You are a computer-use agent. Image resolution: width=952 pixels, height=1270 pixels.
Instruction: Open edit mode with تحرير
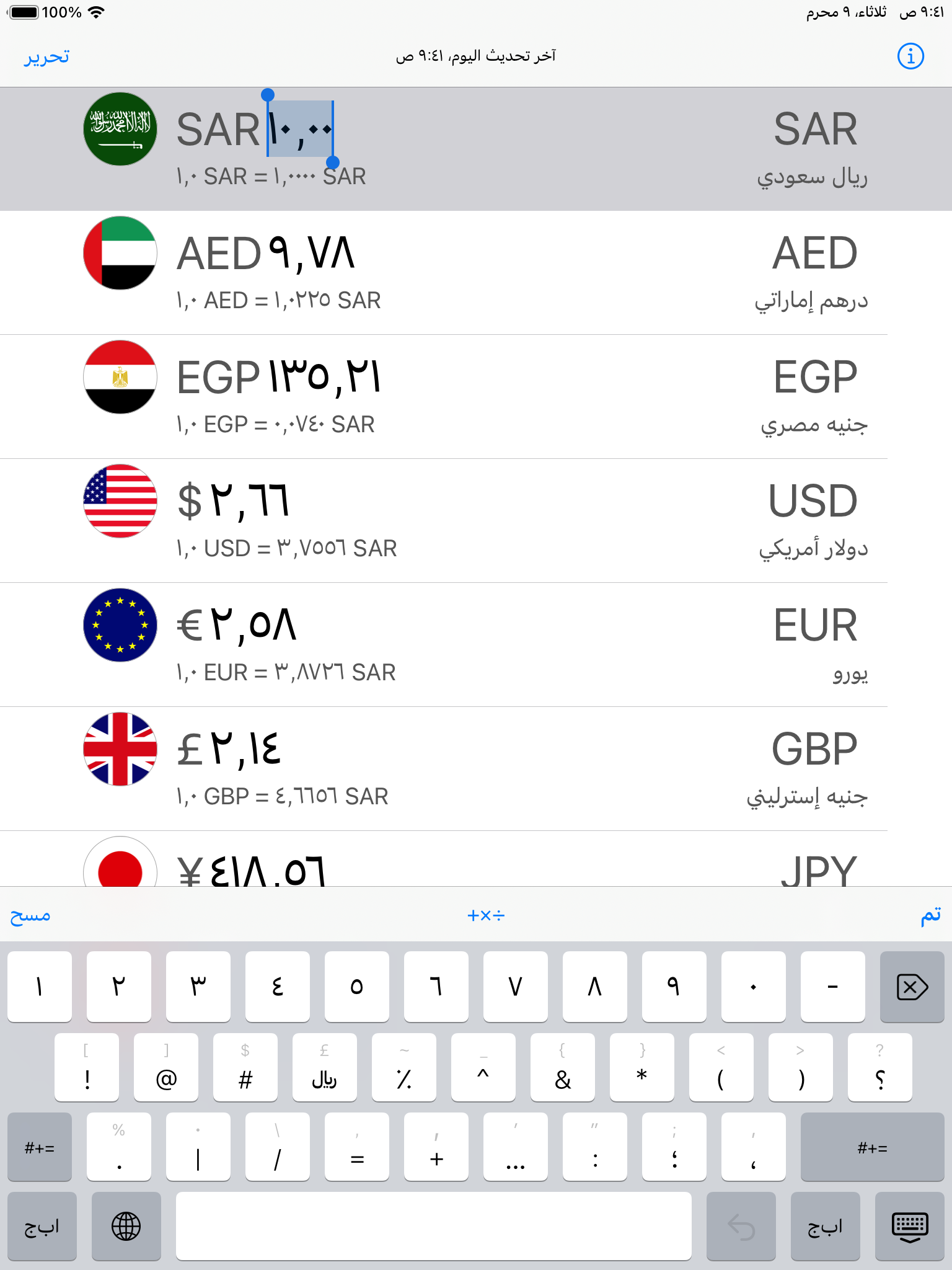pyautogui.click(x=46, y=58)
